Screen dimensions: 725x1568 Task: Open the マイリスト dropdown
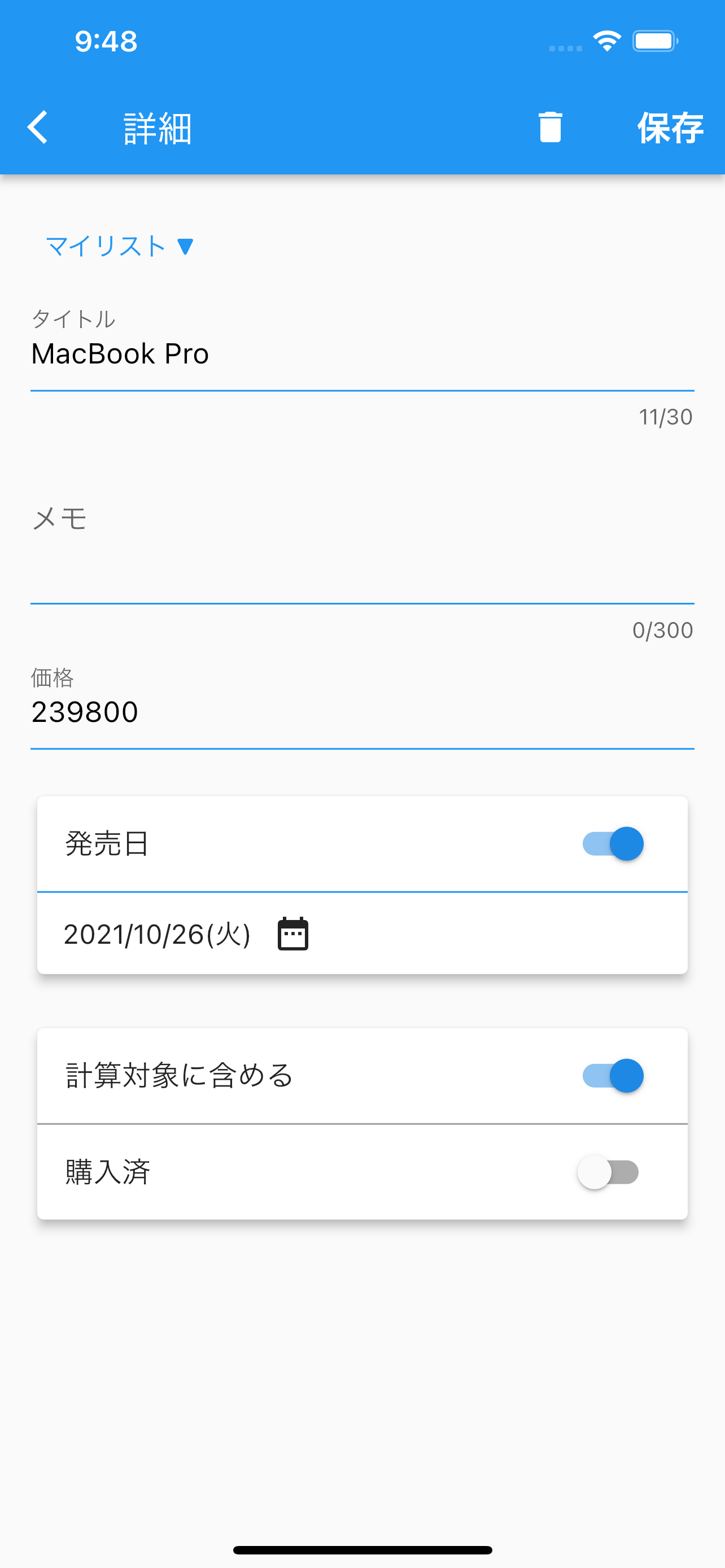pos(120,246)
